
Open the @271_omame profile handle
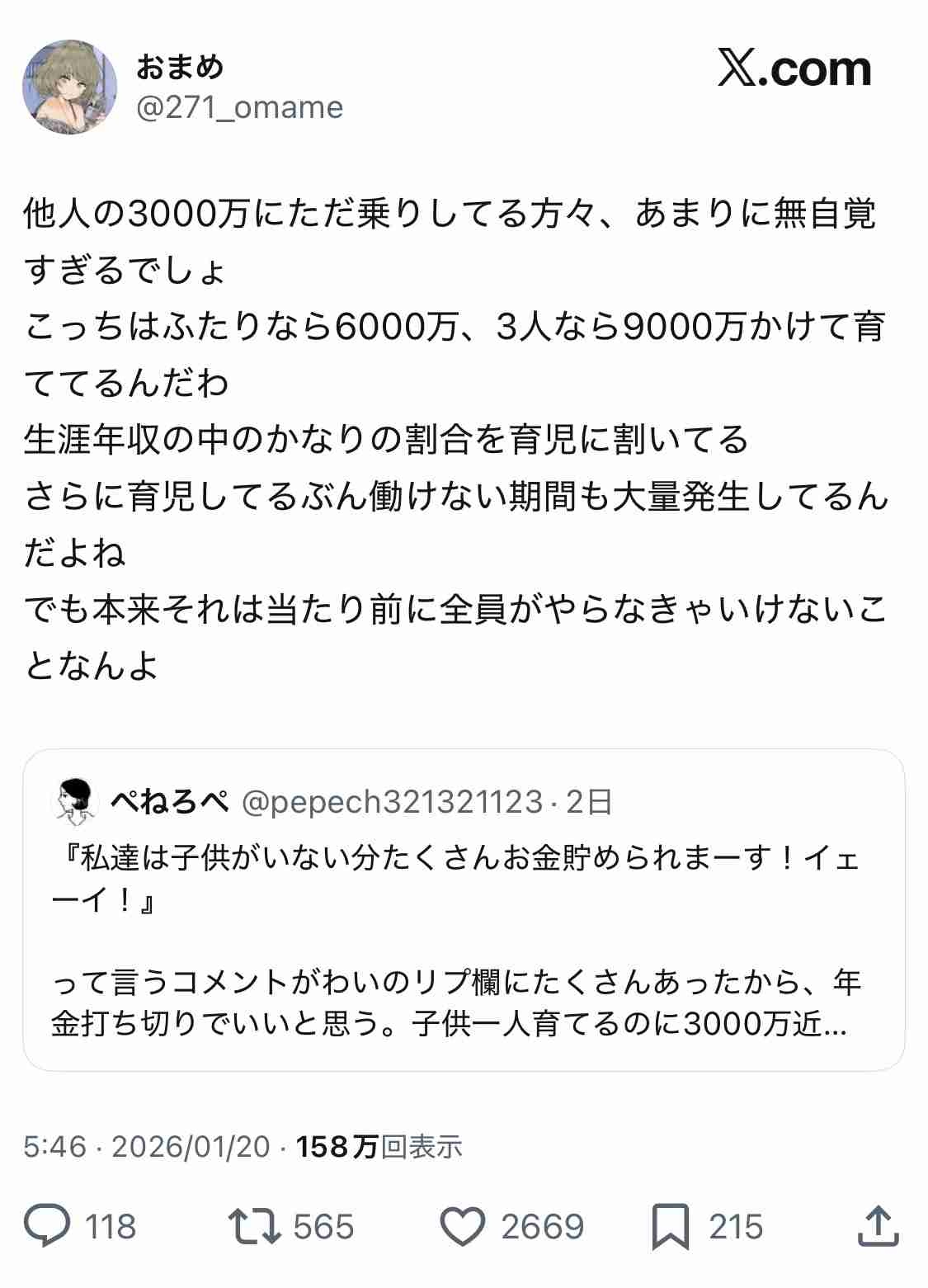(239, 107)
